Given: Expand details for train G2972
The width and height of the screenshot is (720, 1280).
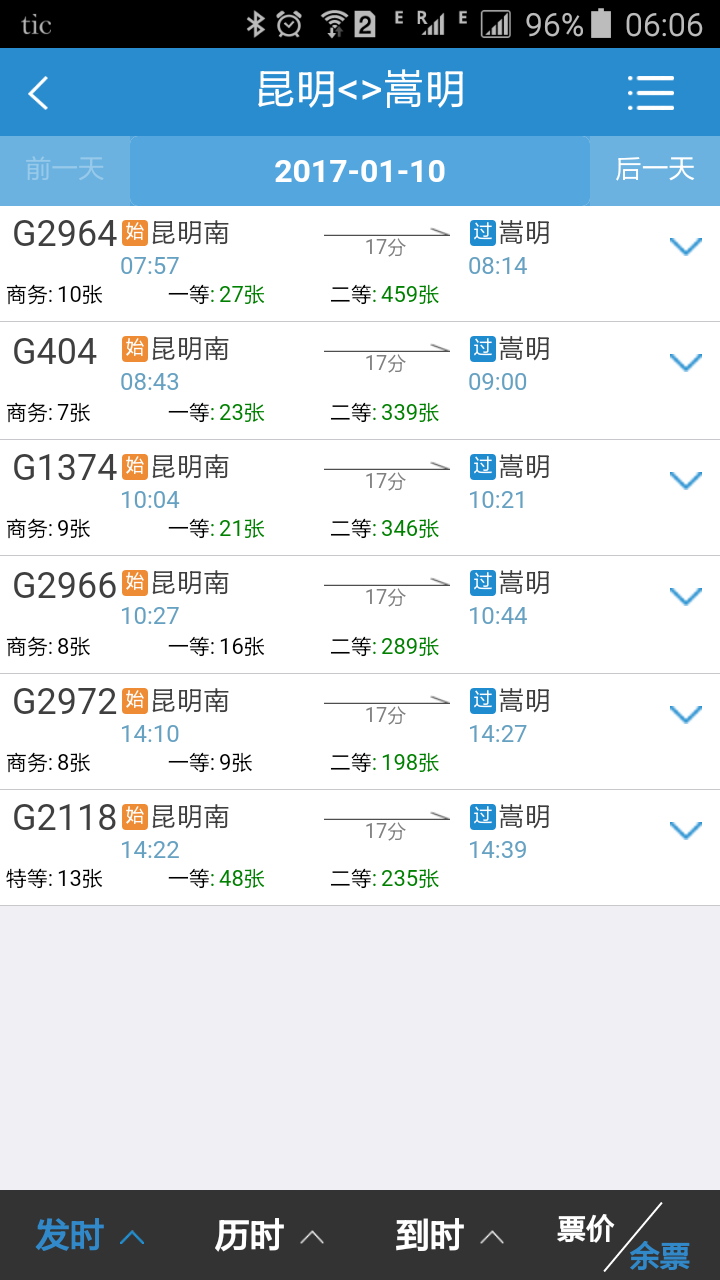Looking at the screenshot, I should (x=686, y=714).
